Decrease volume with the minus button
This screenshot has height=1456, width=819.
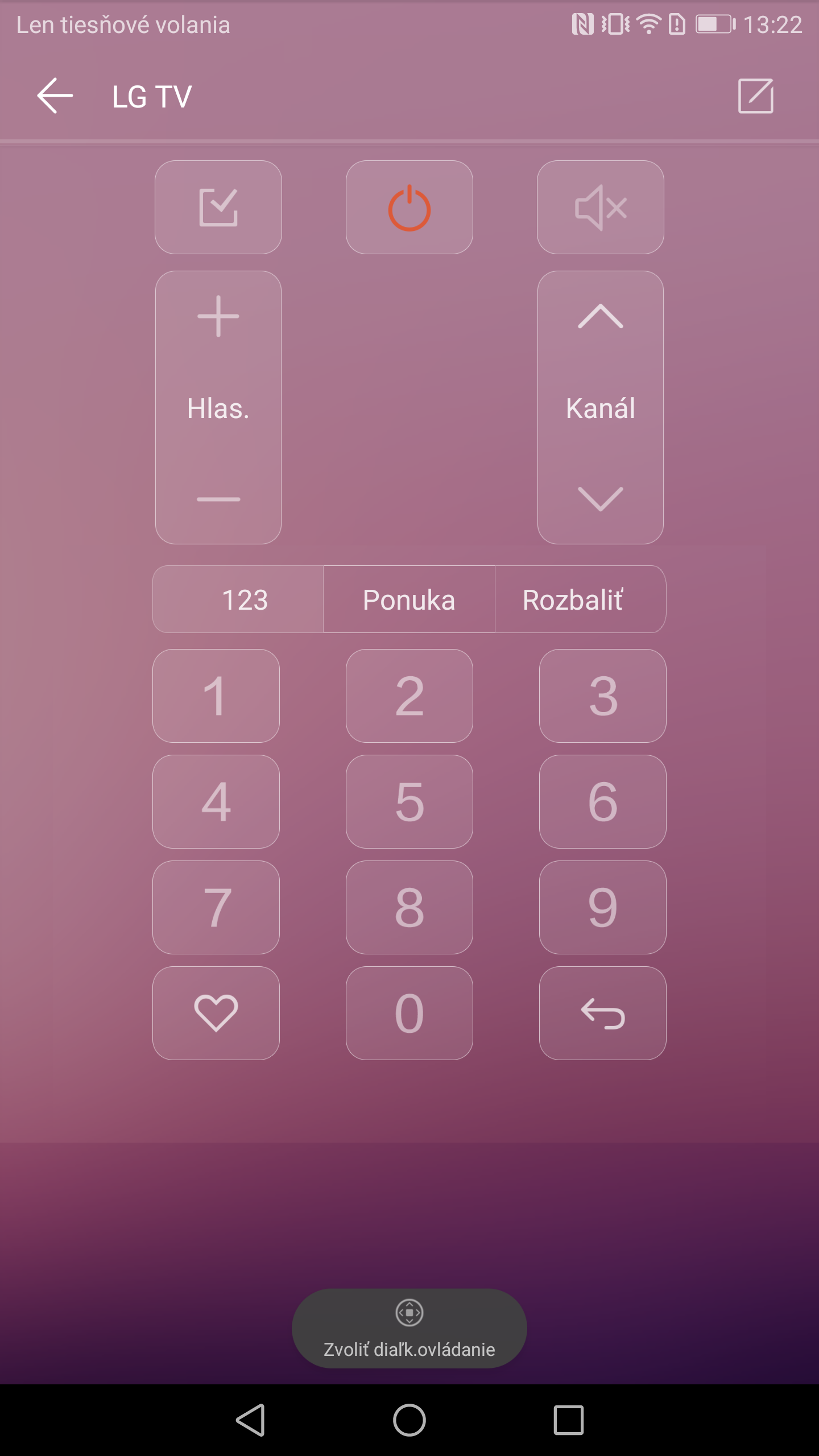218,499
